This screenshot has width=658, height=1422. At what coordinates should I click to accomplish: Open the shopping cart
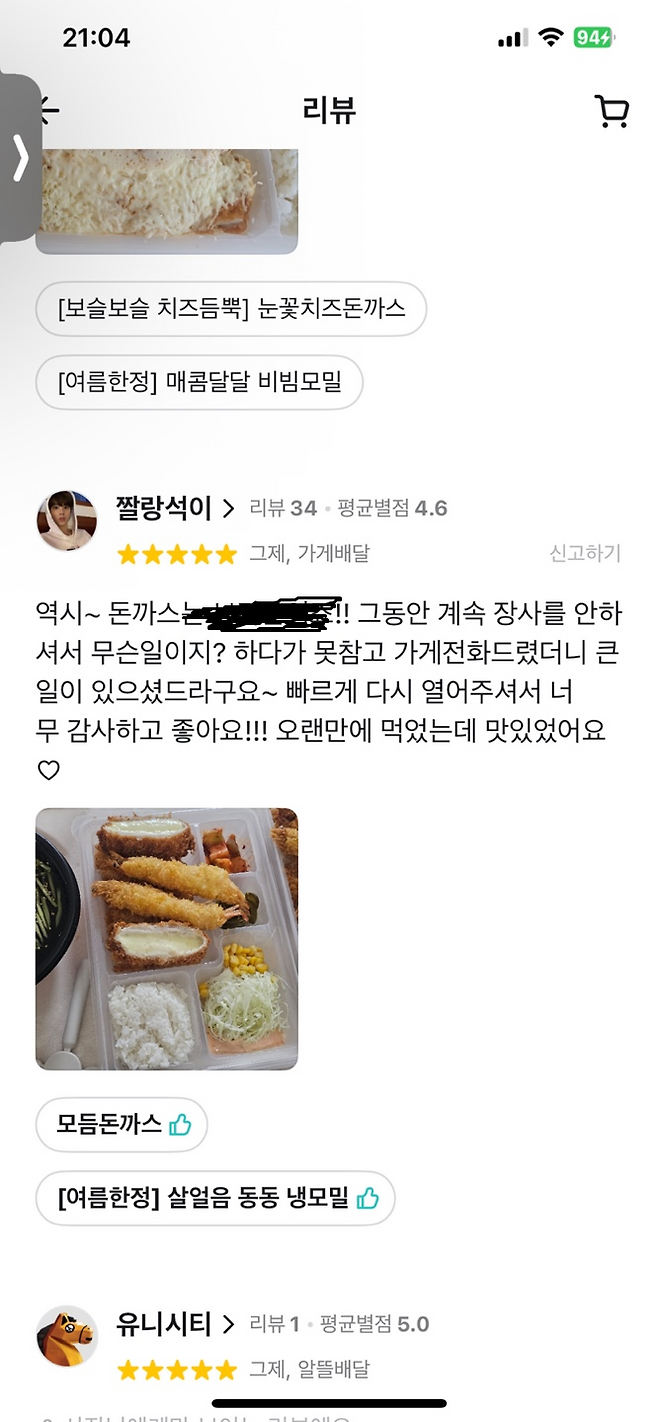[611, 111]
